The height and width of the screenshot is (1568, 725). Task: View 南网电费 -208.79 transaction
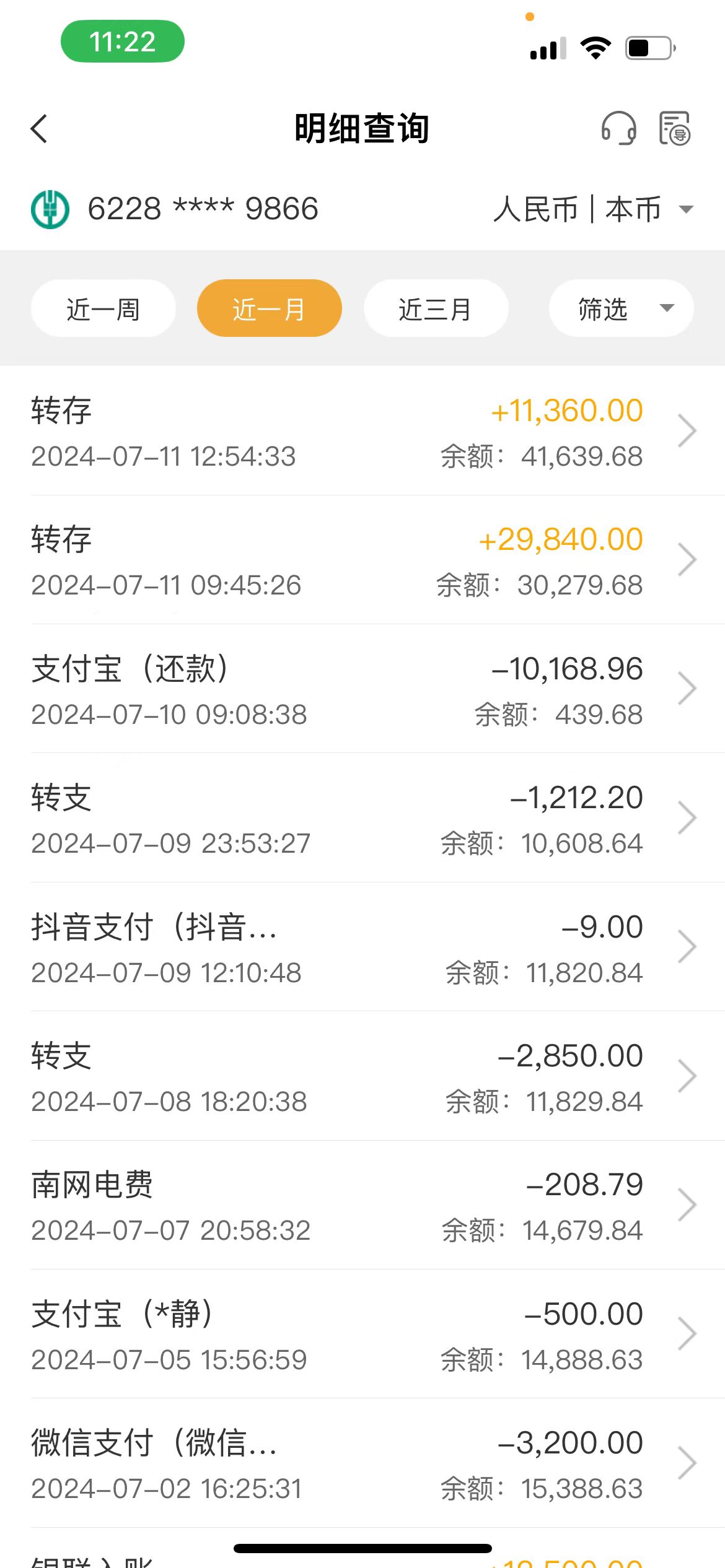[362, 1205]
